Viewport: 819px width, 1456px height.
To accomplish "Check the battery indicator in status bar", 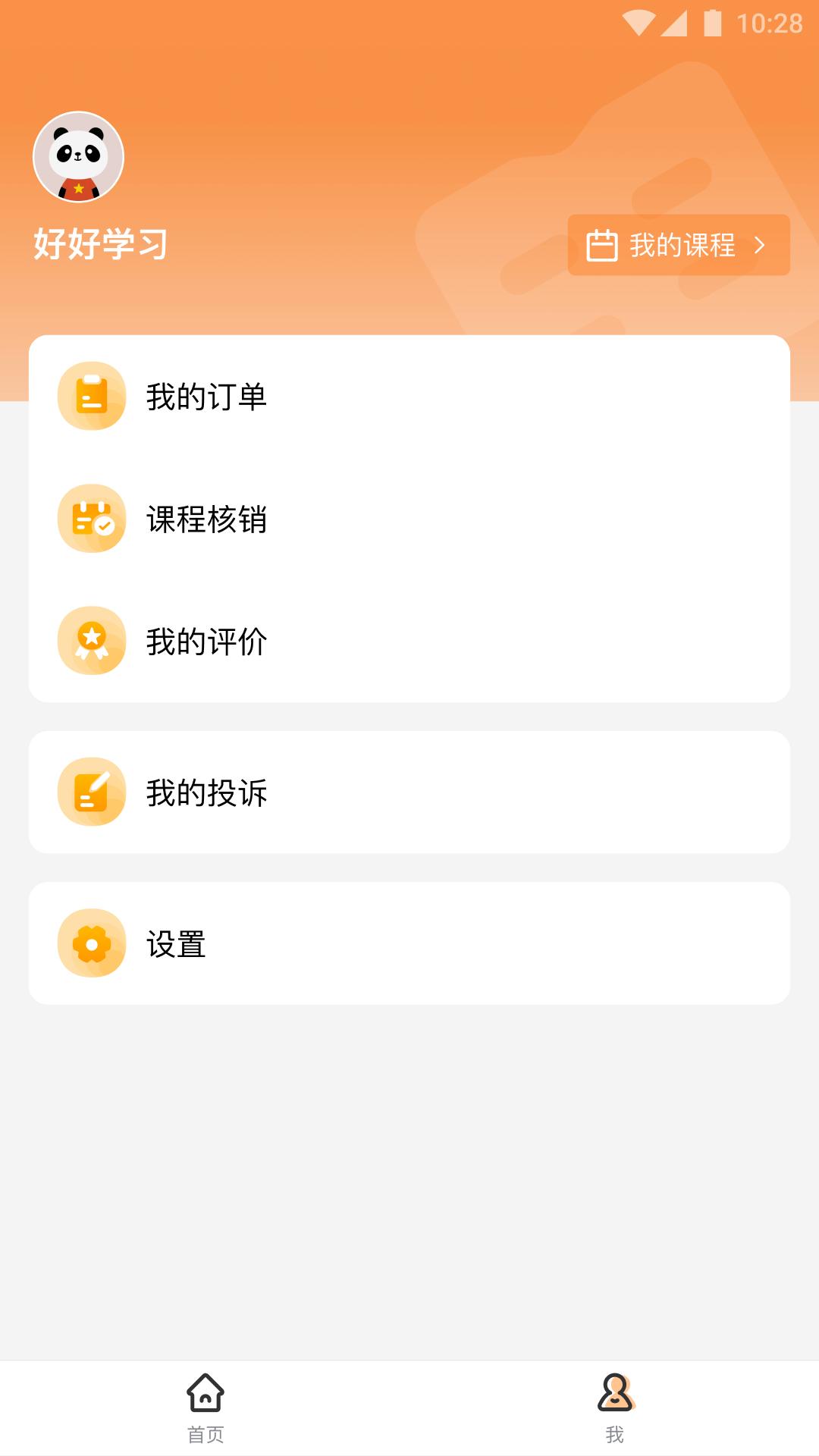I will point(714,22).
